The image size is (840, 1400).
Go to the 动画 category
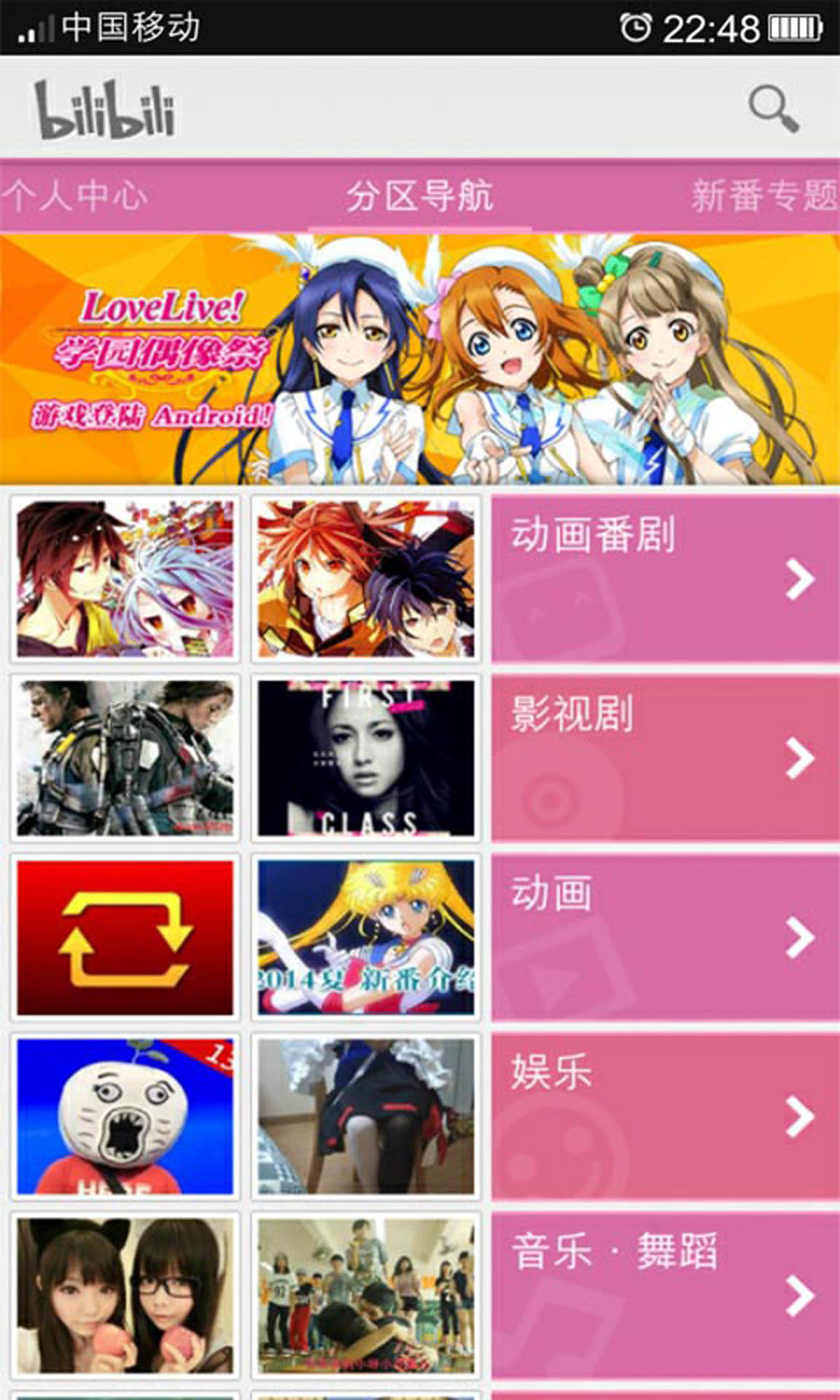tap(664, 937)
